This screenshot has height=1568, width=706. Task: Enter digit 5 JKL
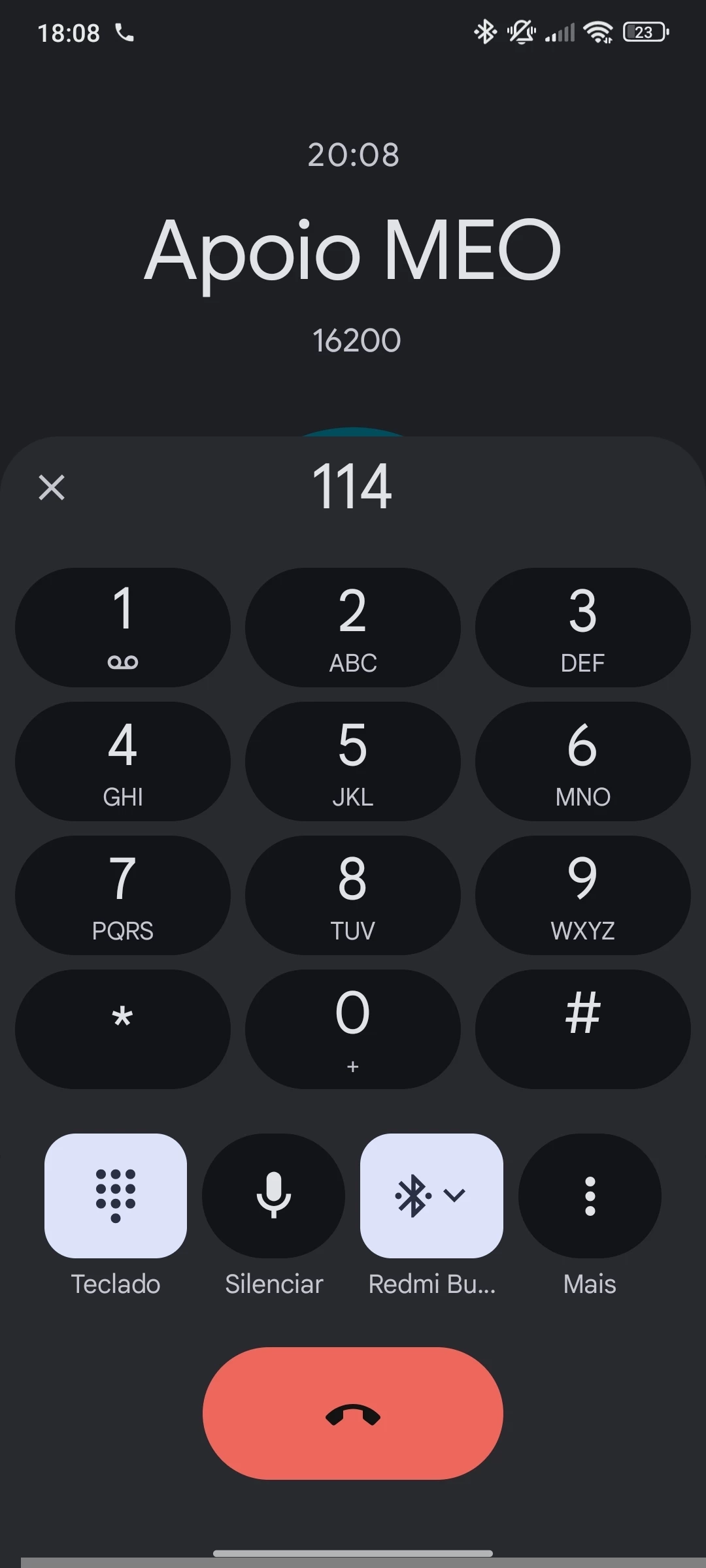[x=352, y=761]
